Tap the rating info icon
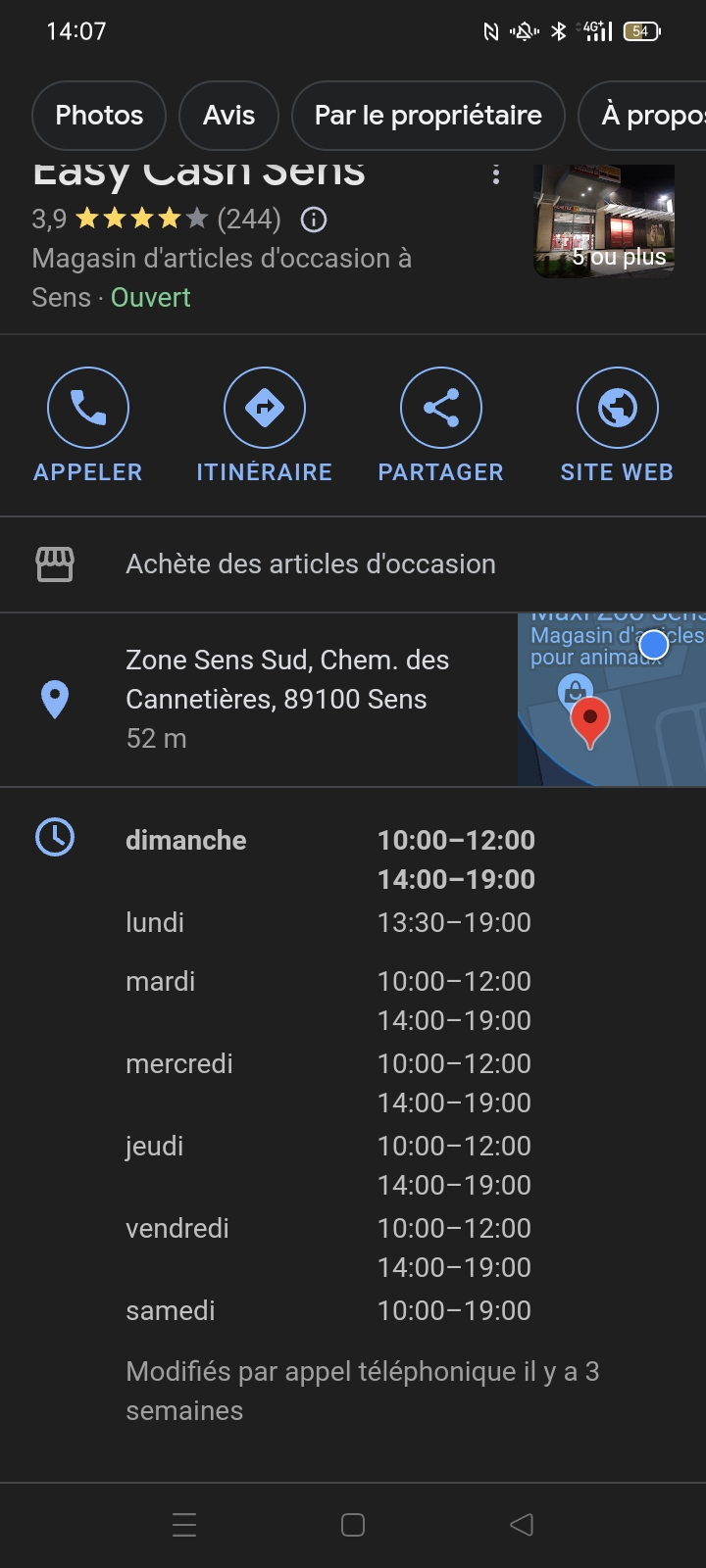The width and height of the screenshot is (706, 1568). (x=314, y=220)
